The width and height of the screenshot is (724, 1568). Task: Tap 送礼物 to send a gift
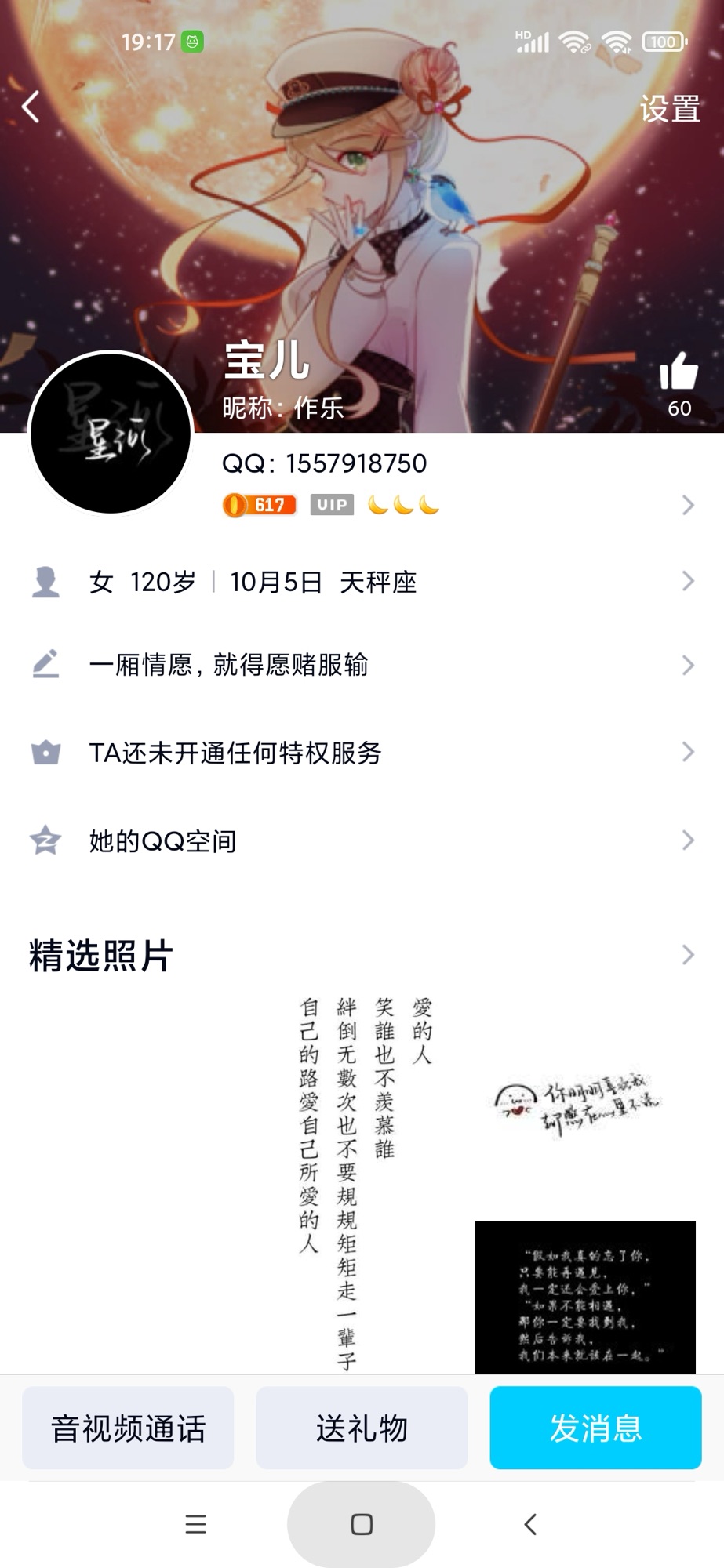click(362, 1428)
